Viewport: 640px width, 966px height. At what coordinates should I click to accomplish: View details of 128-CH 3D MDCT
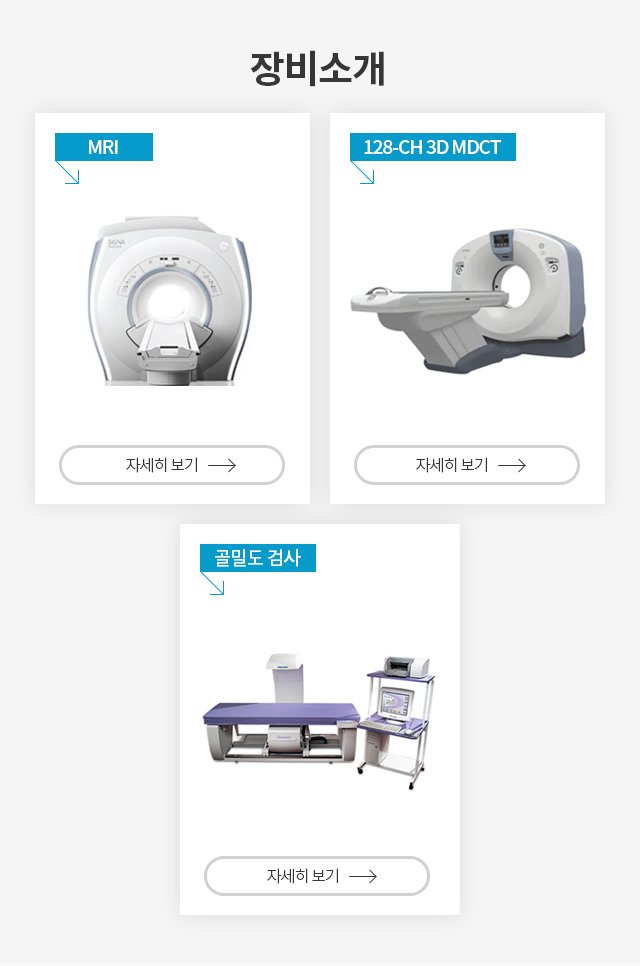tap(467, 465)
